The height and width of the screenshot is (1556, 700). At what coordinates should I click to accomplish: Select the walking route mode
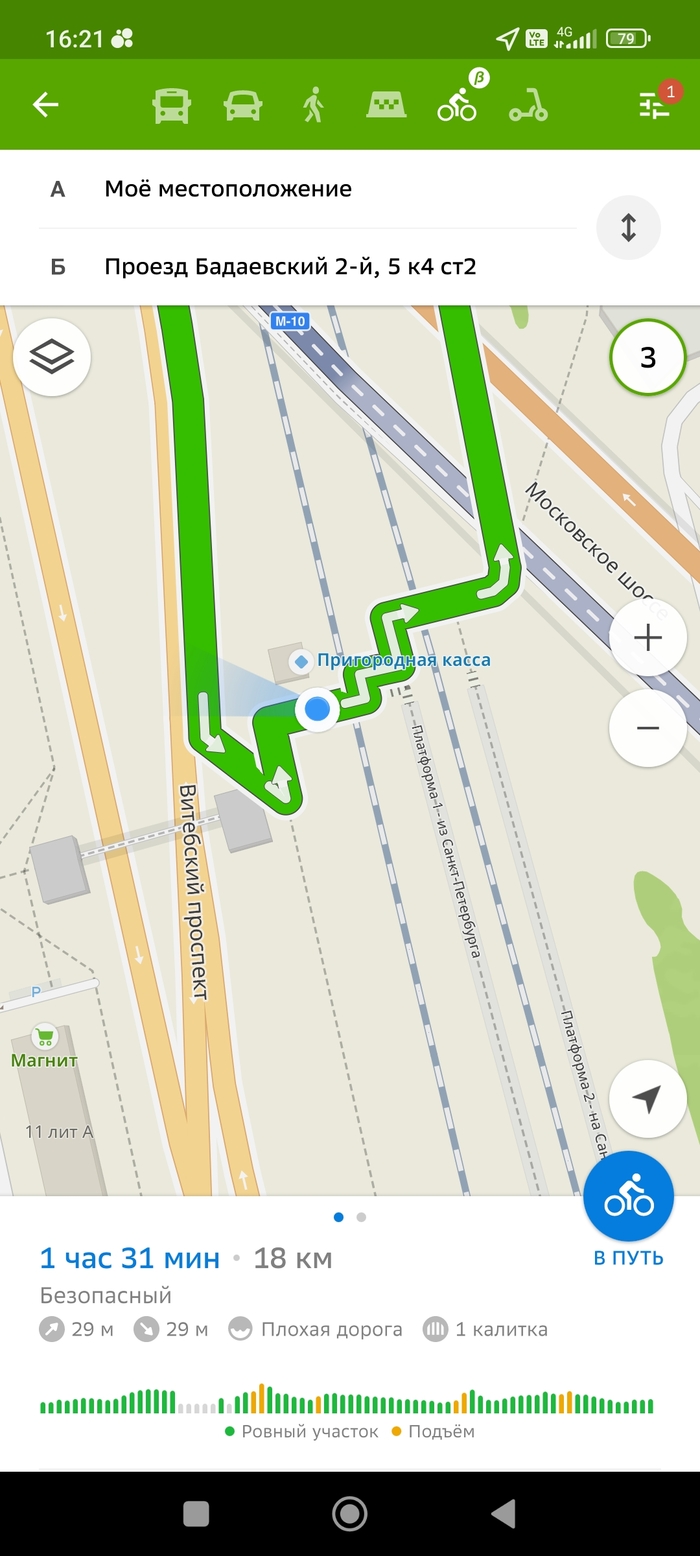[314, 105]
